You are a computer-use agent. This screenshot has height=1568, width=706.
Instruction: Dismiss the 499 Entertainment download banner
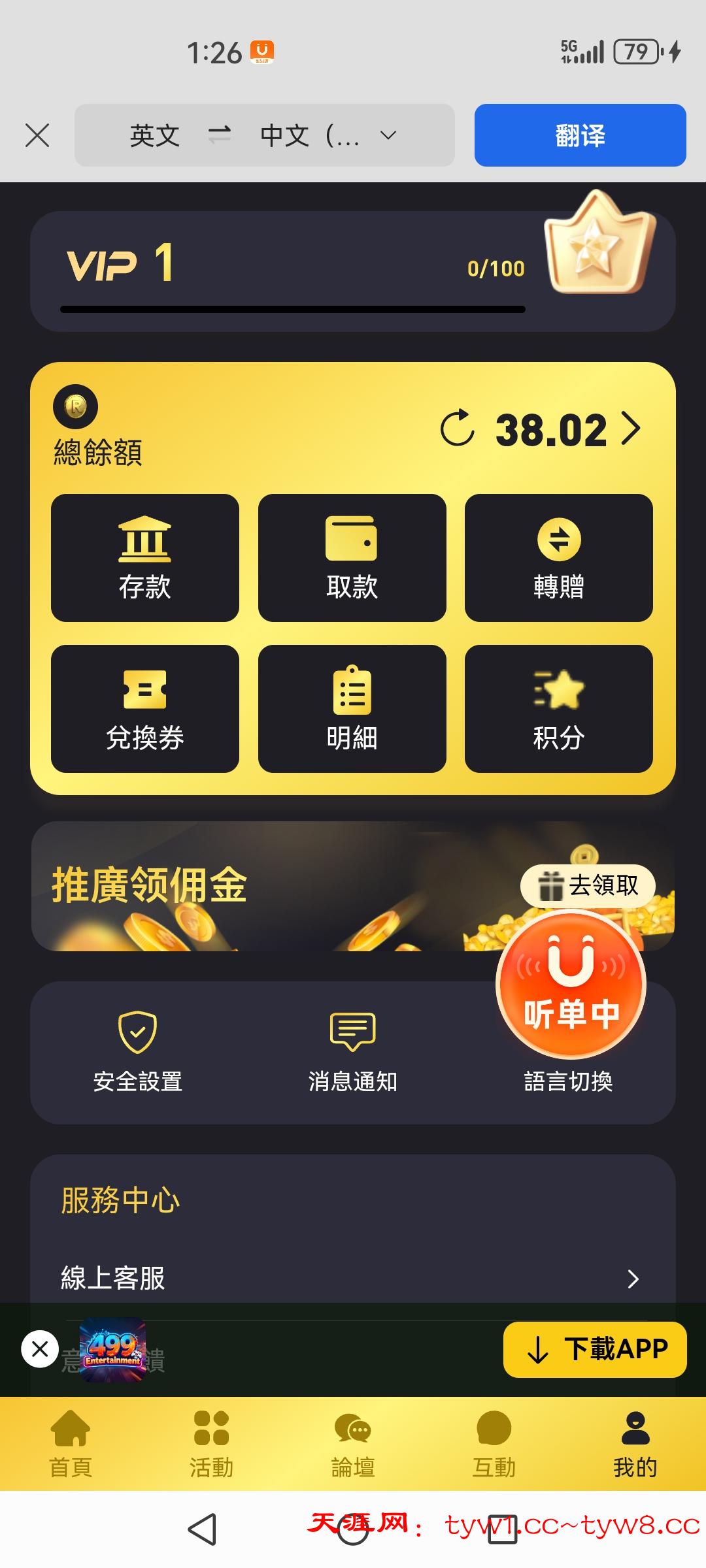[40, 1348]
